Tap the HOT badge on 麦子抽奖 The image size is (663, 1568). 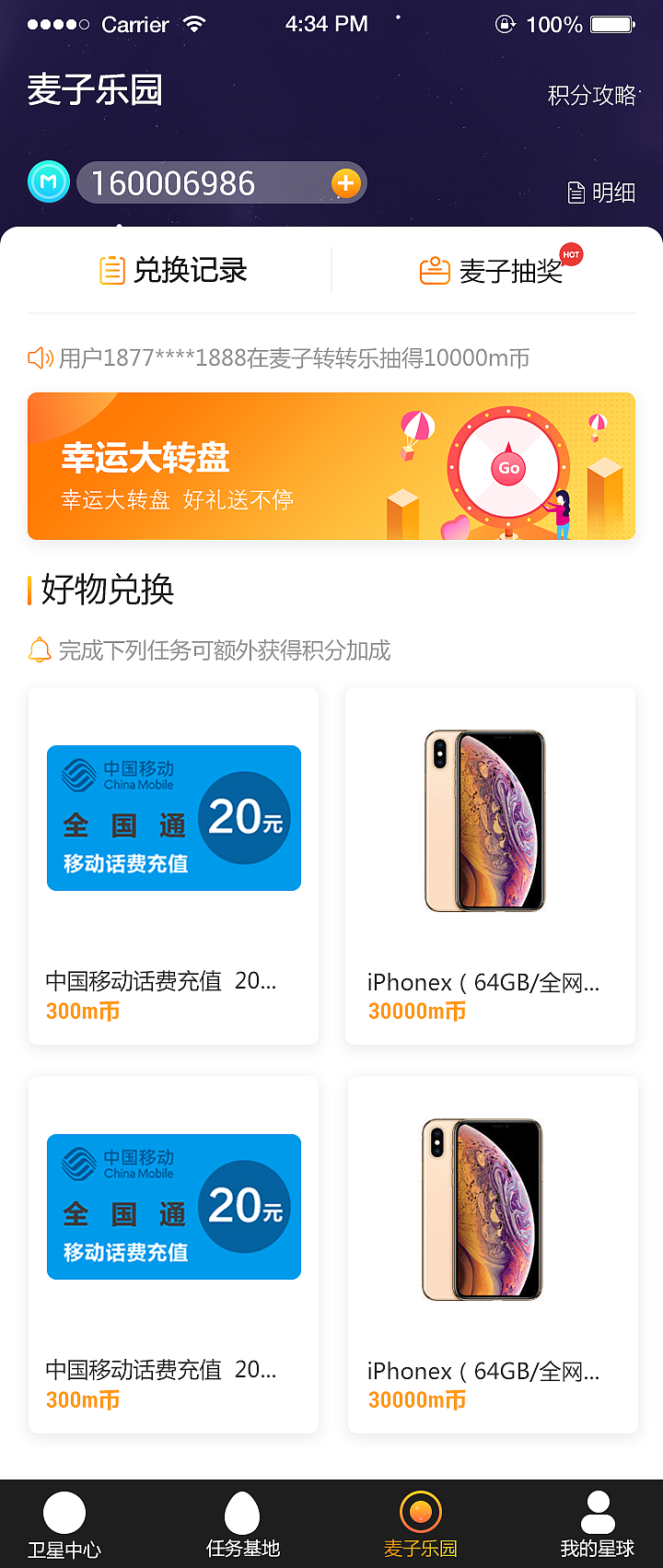[x=570, y=255]
